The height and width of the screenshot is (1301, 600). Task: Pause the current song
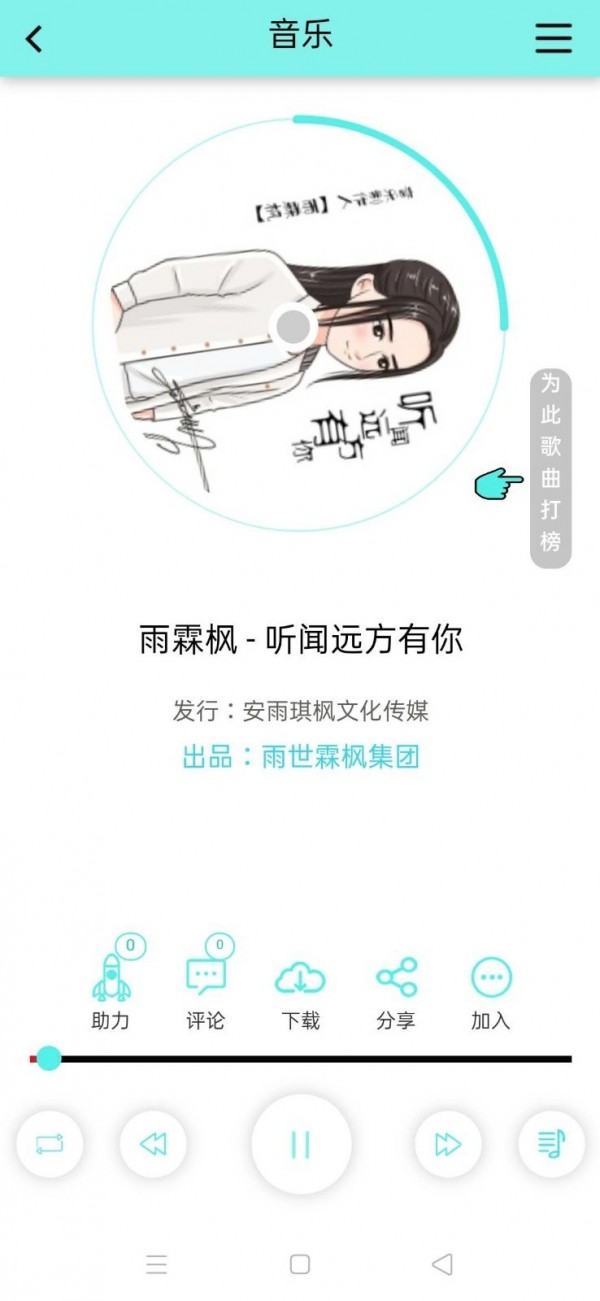point(300,1144)
